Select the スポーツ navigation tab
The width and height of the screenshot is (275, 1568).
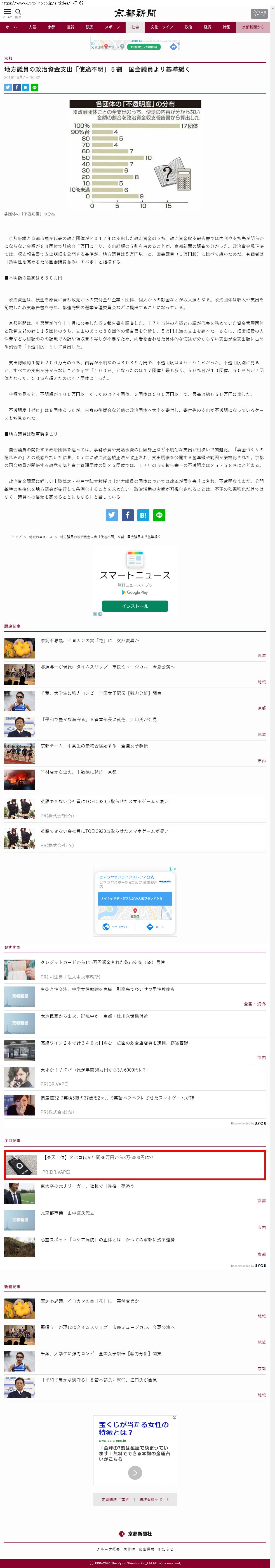[112, 27]
